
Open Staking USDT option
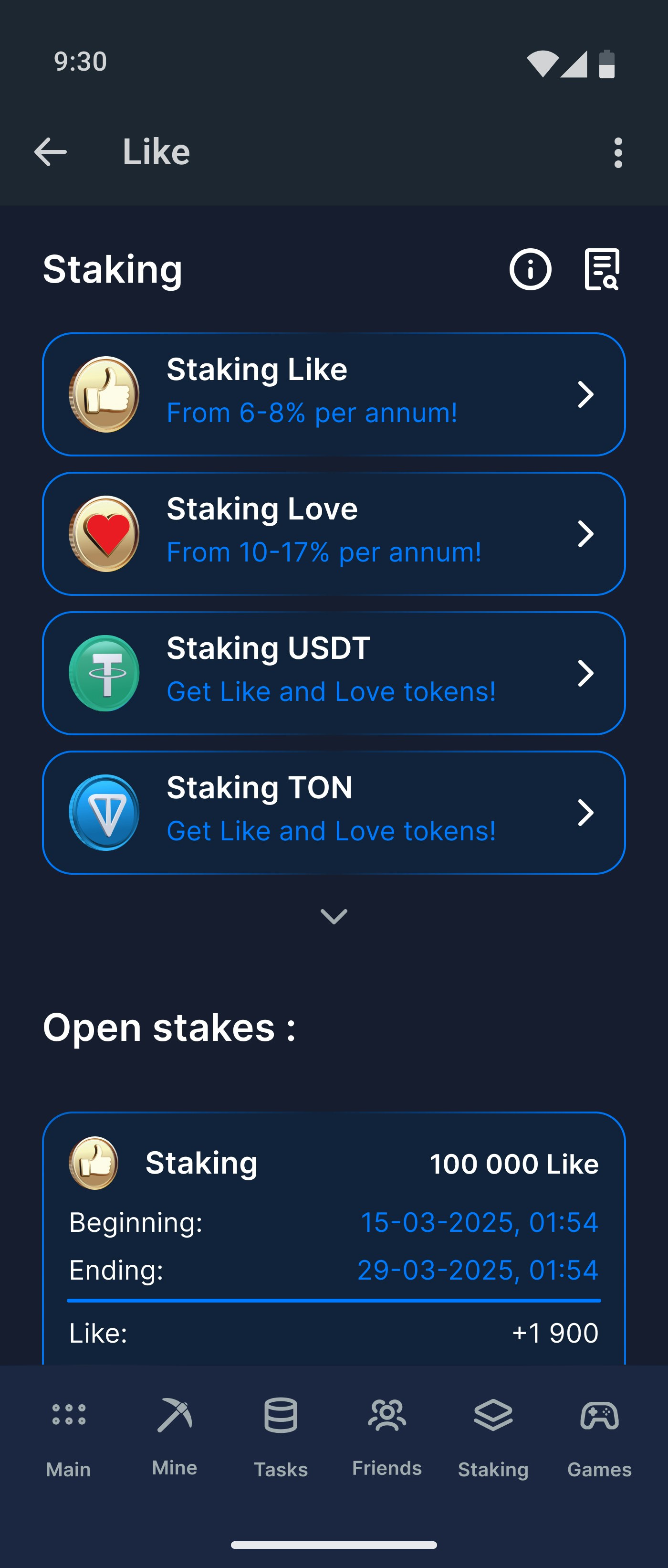pyautogui.click(x=334, y=673)
